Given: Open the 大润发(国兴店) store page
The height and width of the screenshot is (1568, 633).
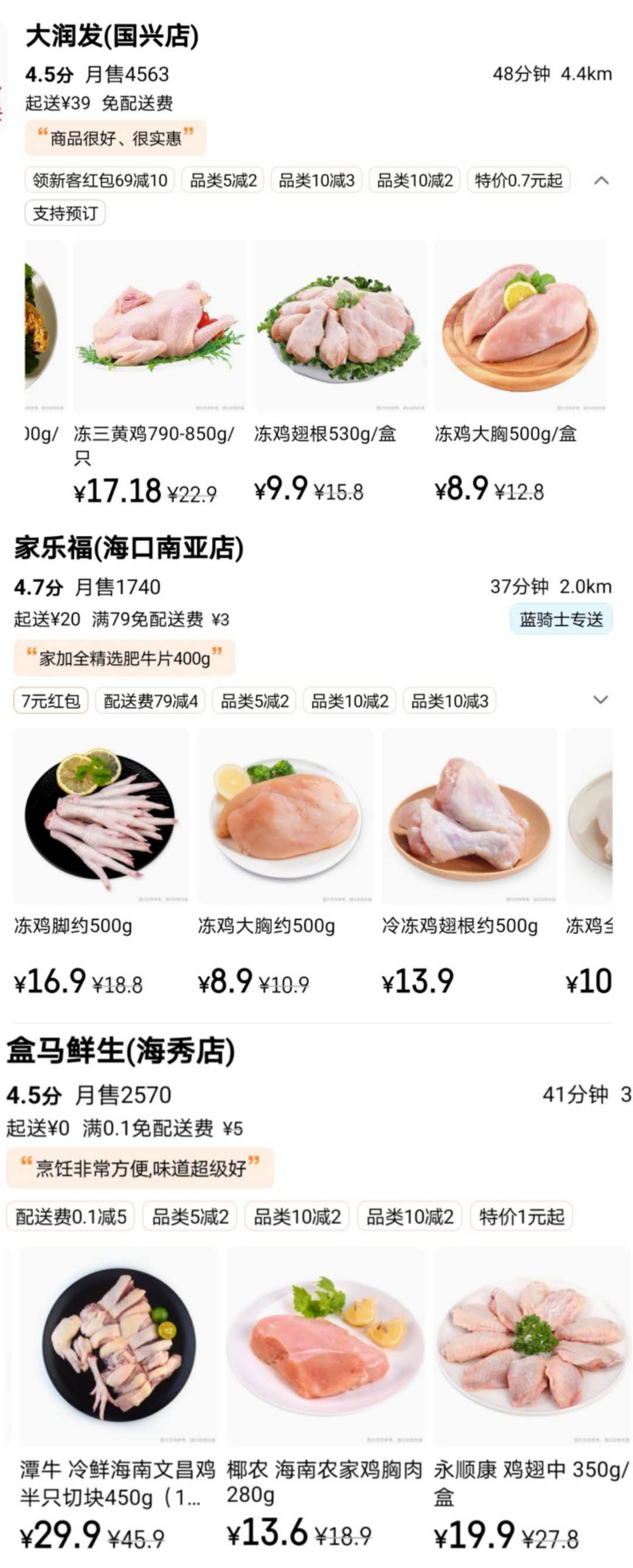Looking at the screenshot, I should point(112,36).
